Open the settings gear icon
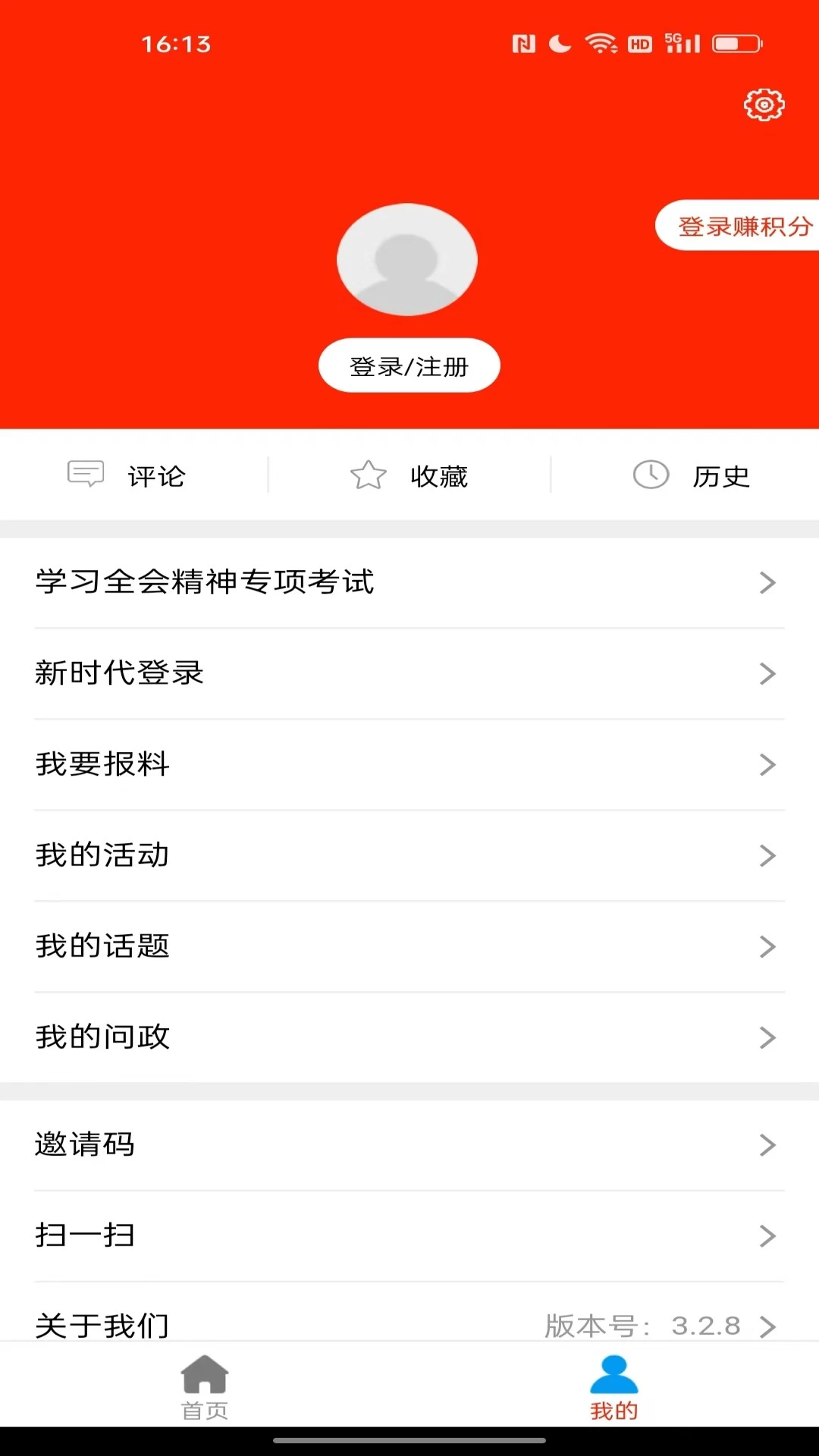819x1456 pixels. tap(764, 105)
